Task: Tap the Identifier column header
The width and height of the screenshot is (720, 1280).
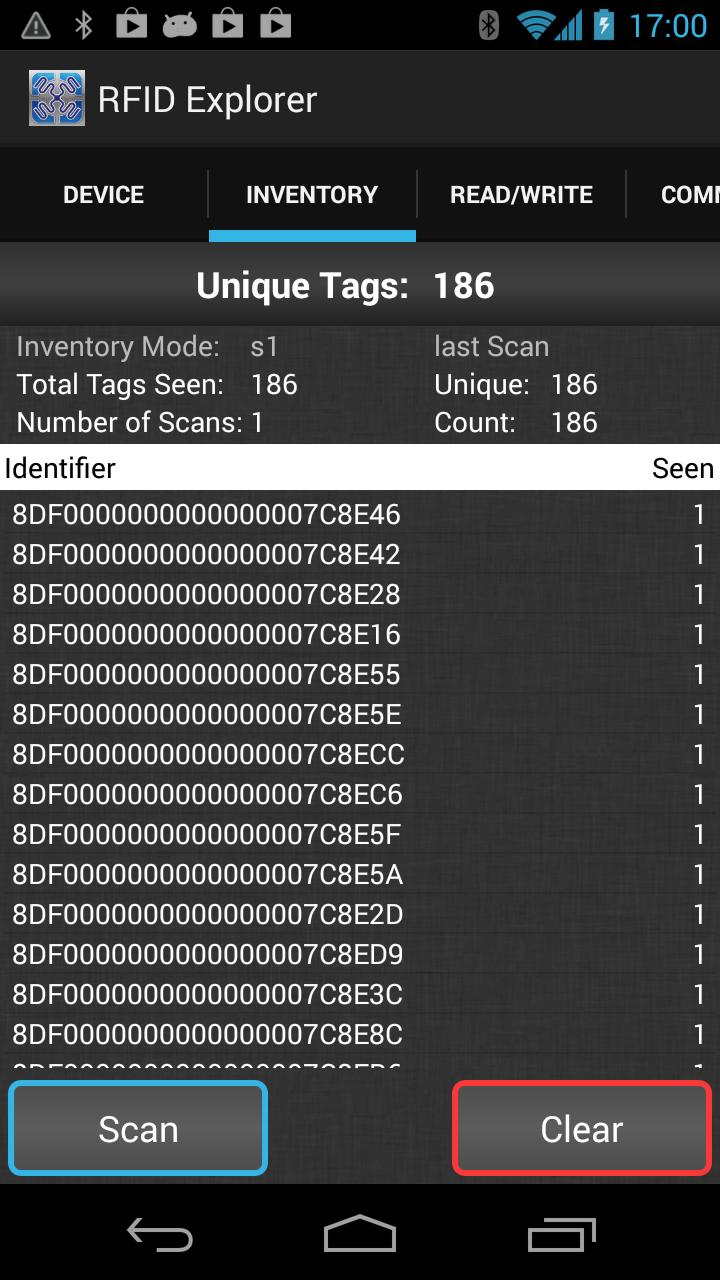Action: [59, 467]
